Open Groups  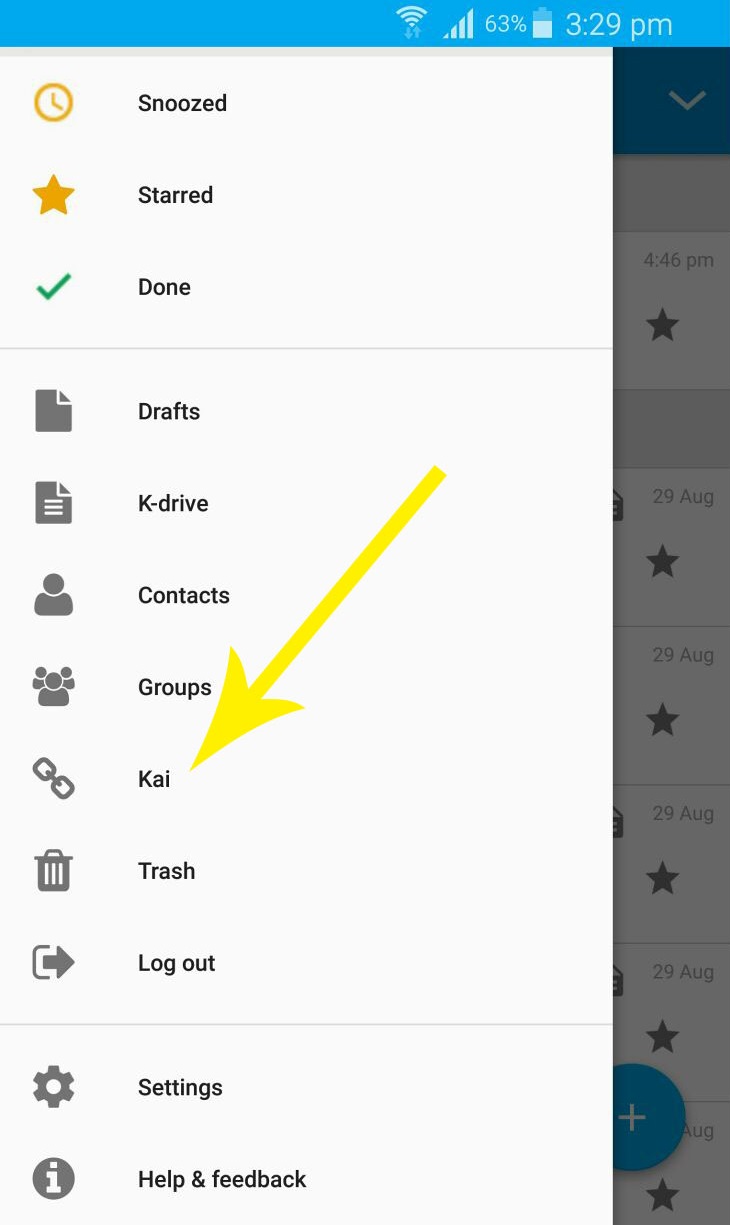[306, 687]
